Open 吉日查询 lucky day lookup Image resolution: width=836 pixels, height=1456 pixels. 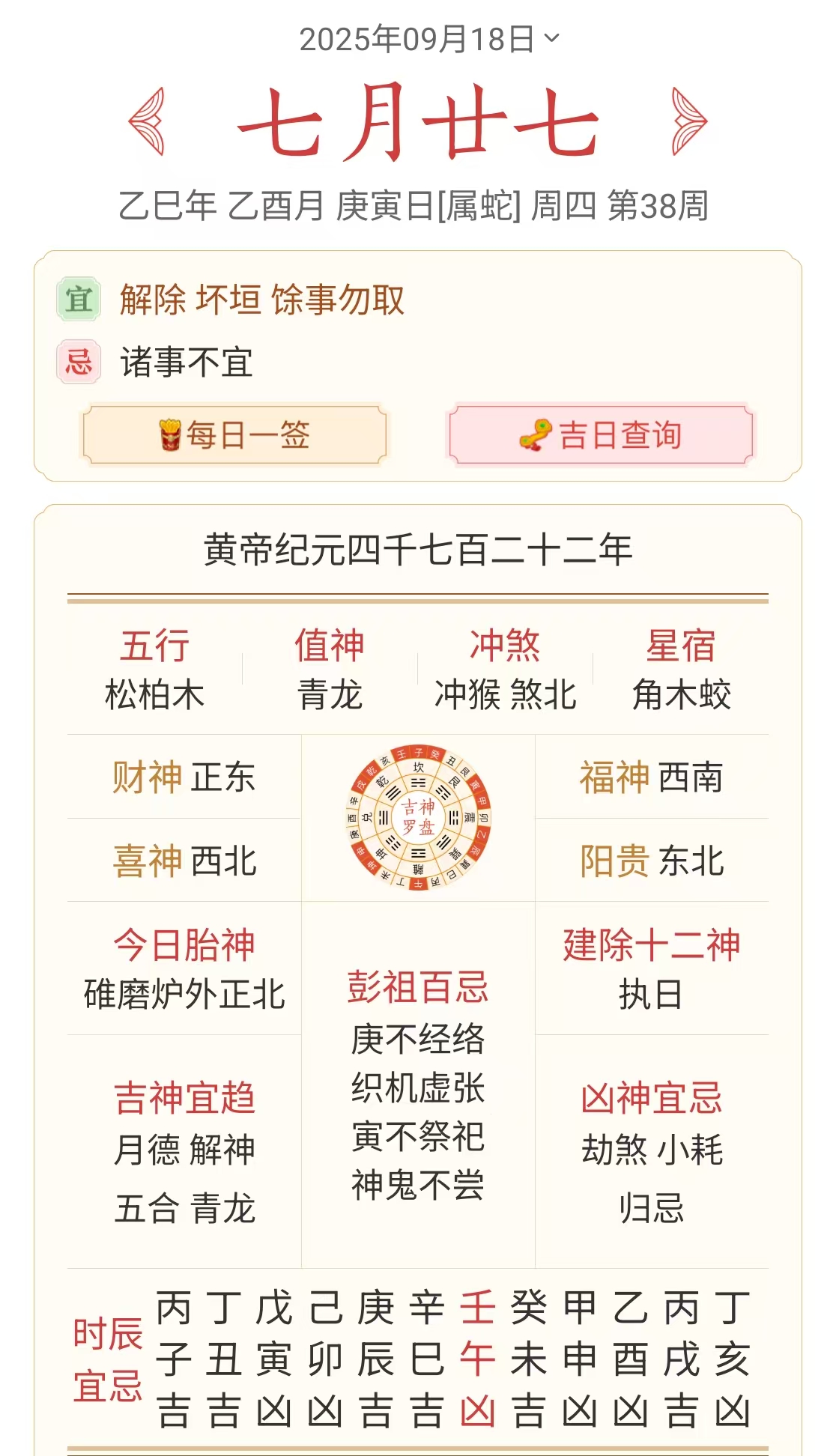pos(601,435)
